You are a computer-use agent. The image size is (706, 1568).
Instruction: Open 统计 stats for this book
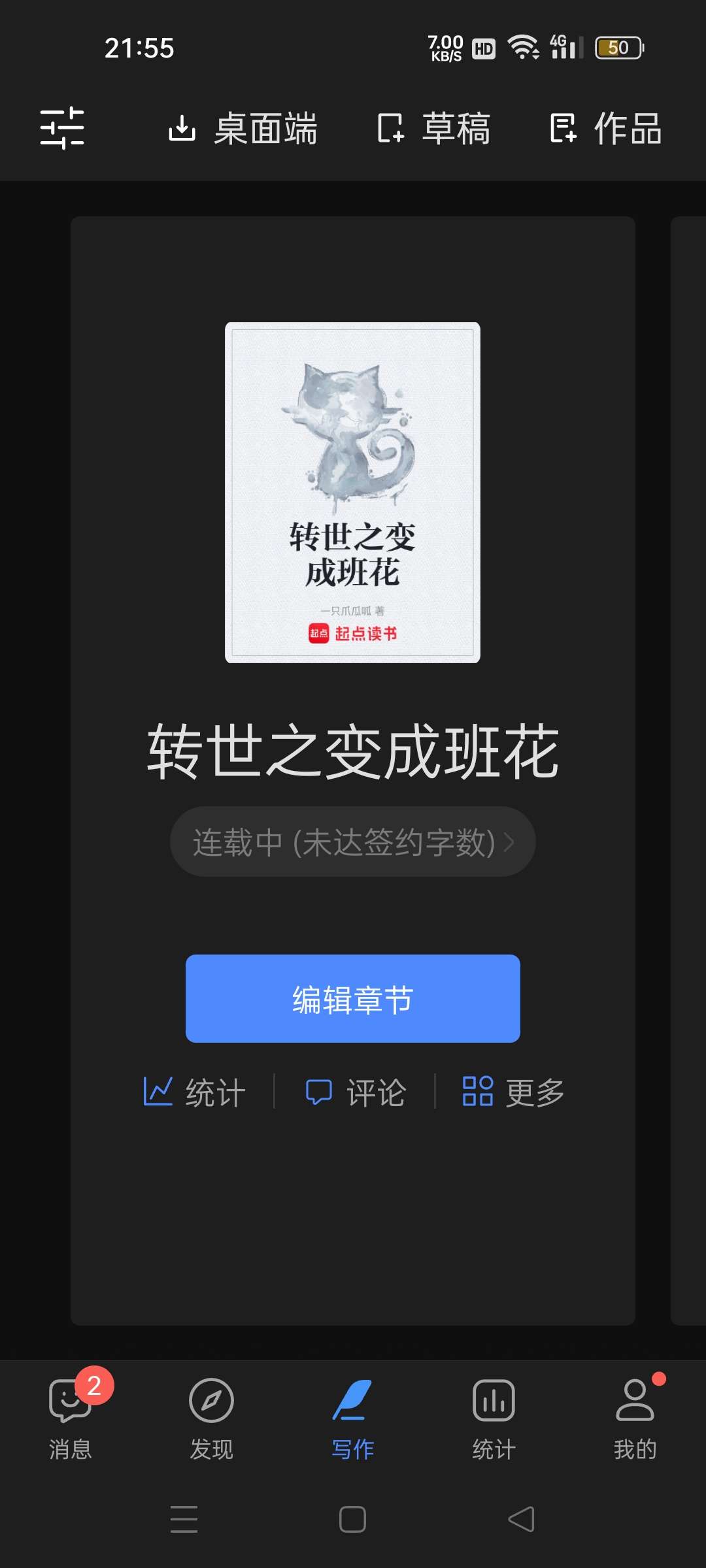pyautogui.click(x=195, y=1092)
